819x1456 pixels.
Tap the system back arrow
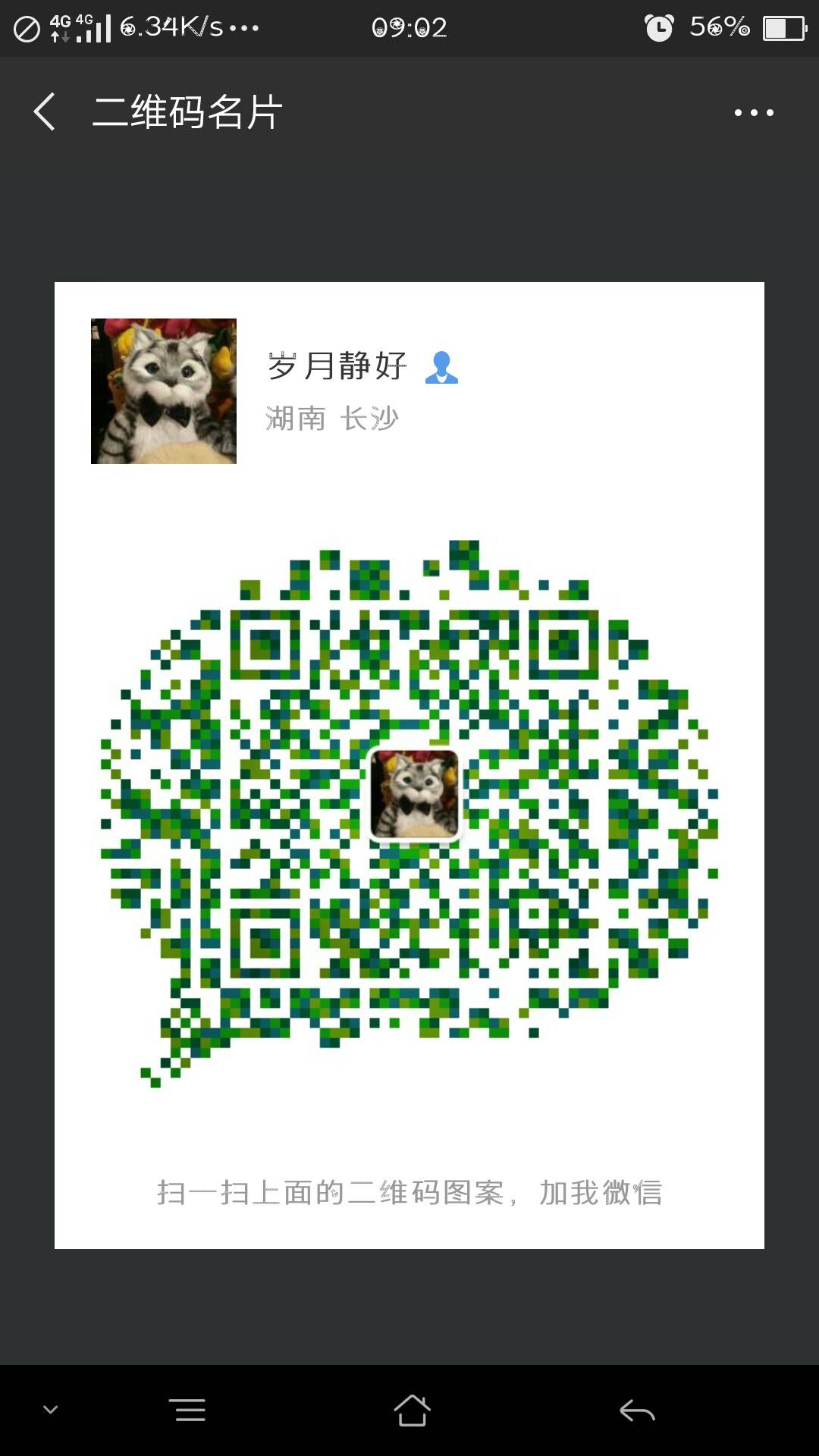tap(637, 1410)
